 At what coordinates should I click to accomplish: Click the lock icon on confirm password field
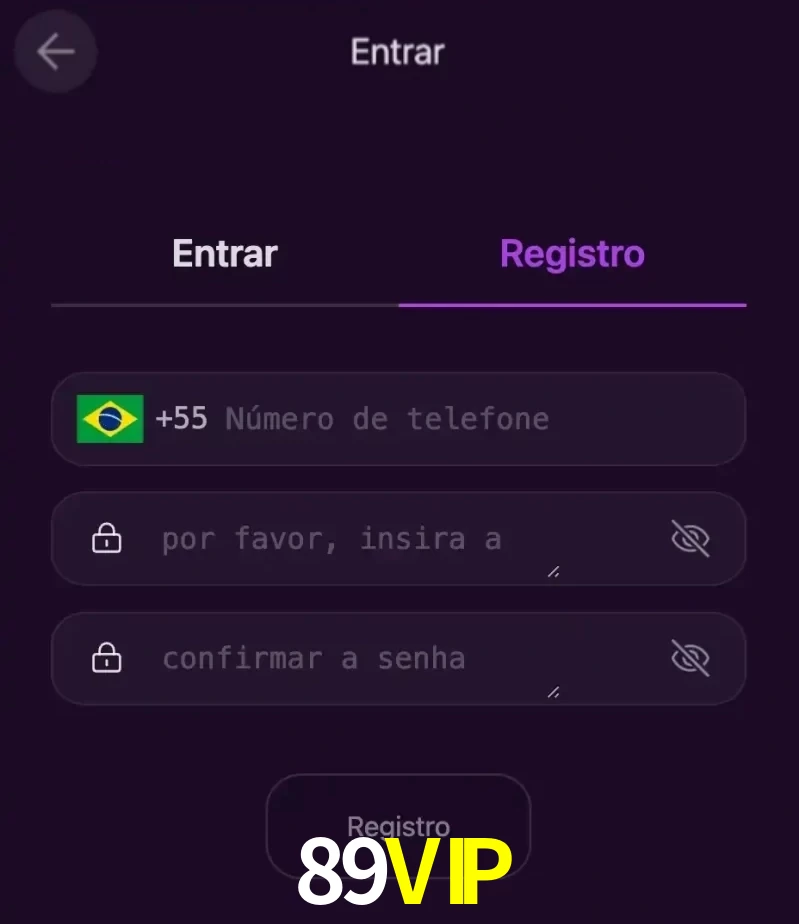point(105,658)
